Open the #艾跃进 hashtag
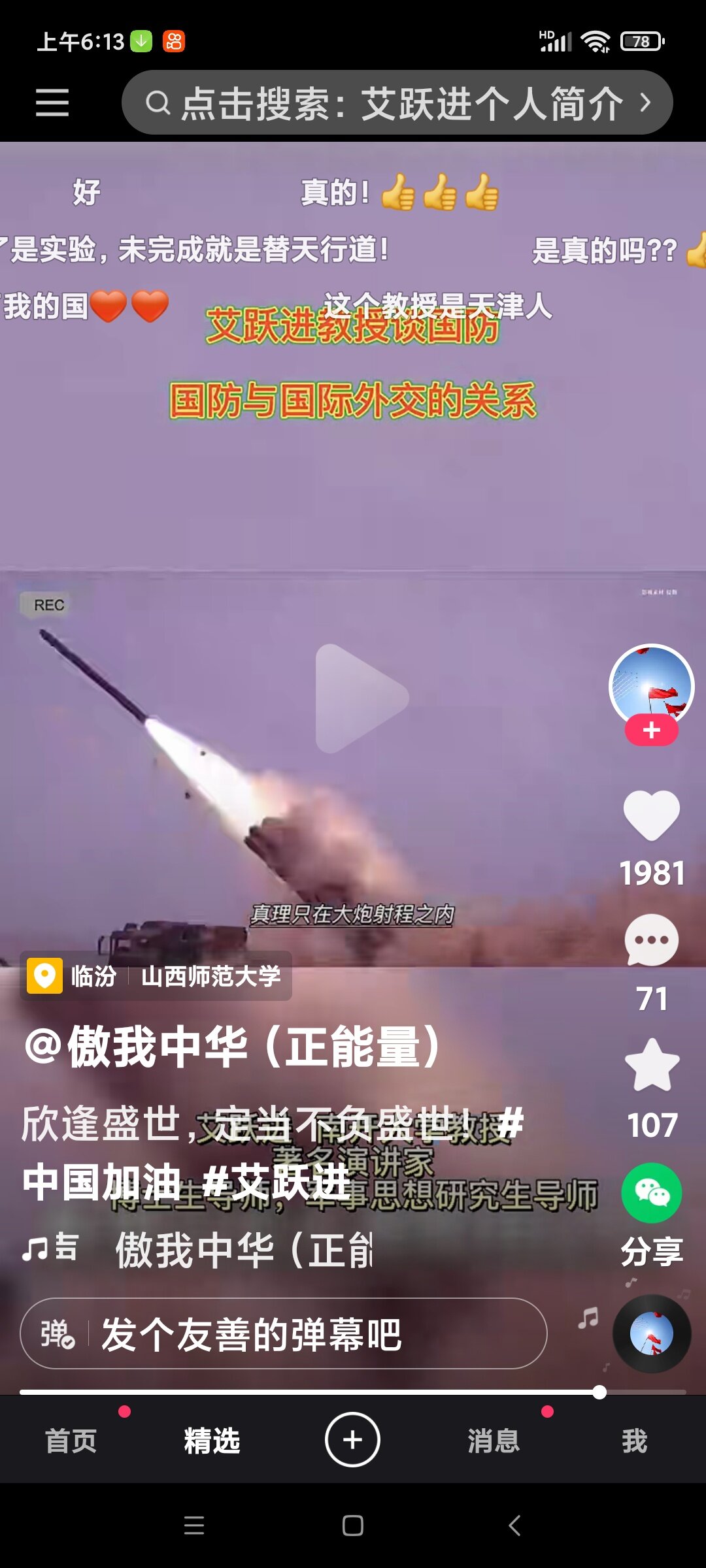The image size is (706, 1568). tap(278, 1183)
